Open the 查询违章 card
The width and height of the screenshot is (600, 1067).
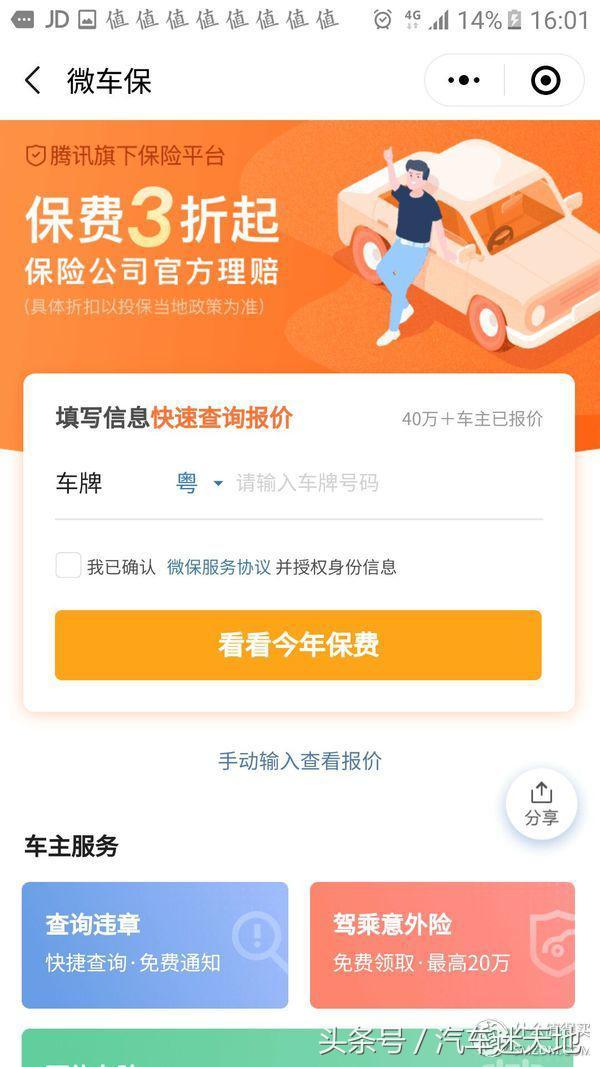pos(155,944)
